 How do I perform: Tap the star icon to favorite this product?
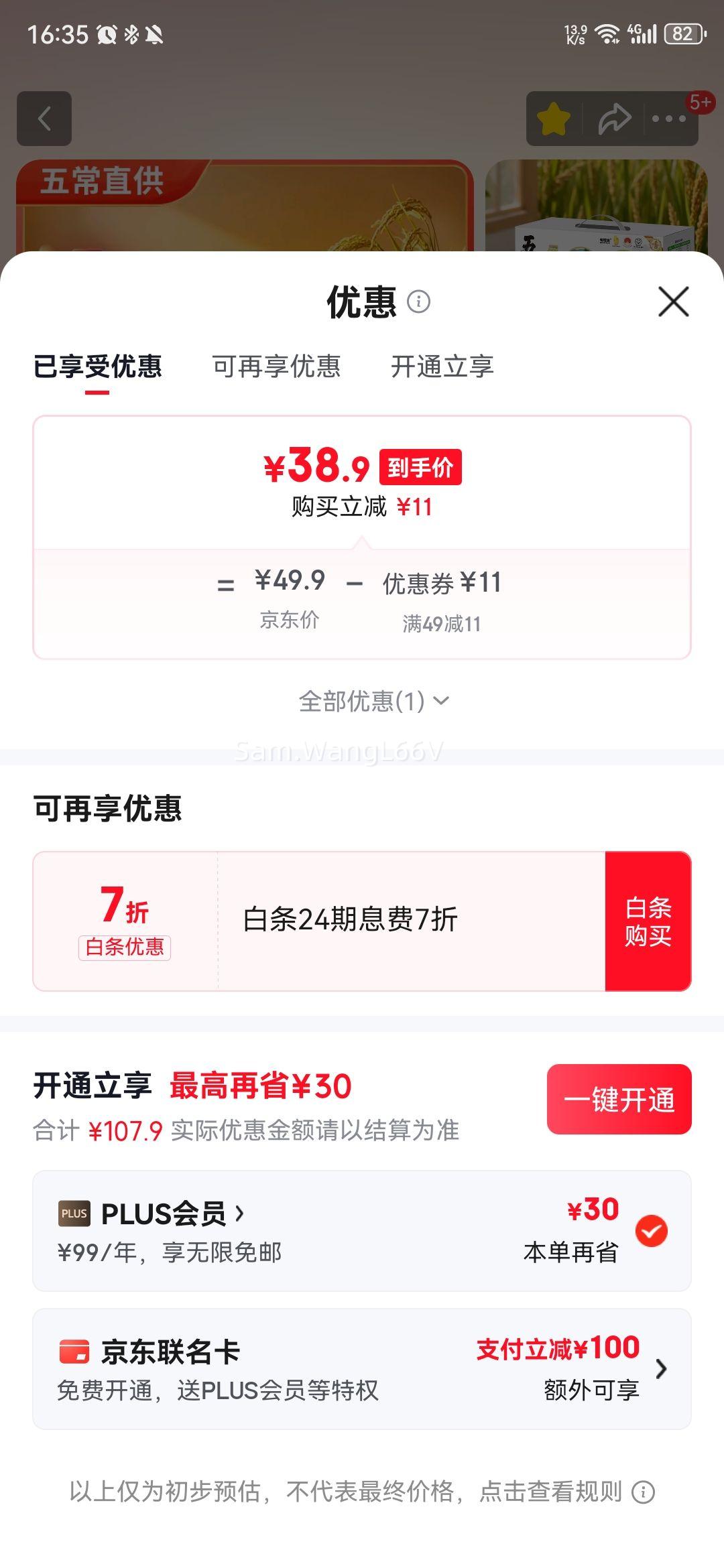pos(552,117)
